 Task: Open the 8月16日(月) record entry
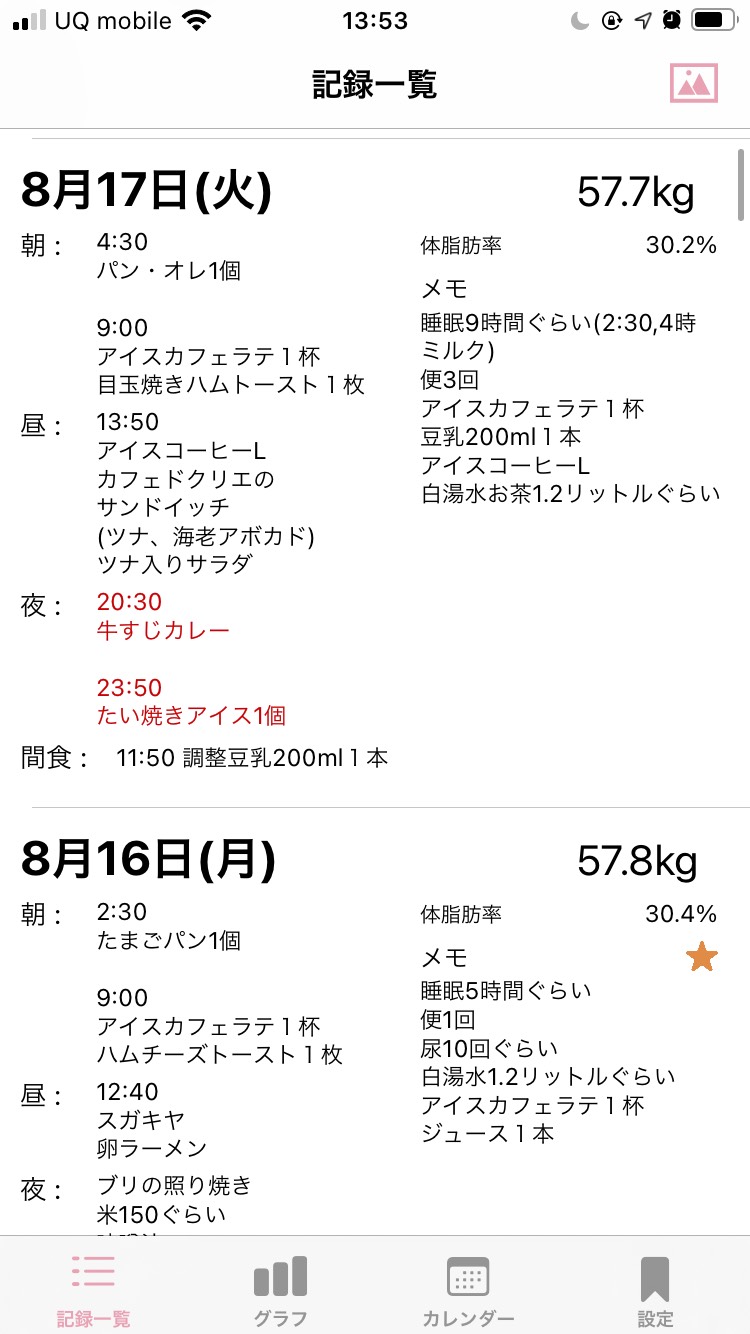[x=375, y=1022]
